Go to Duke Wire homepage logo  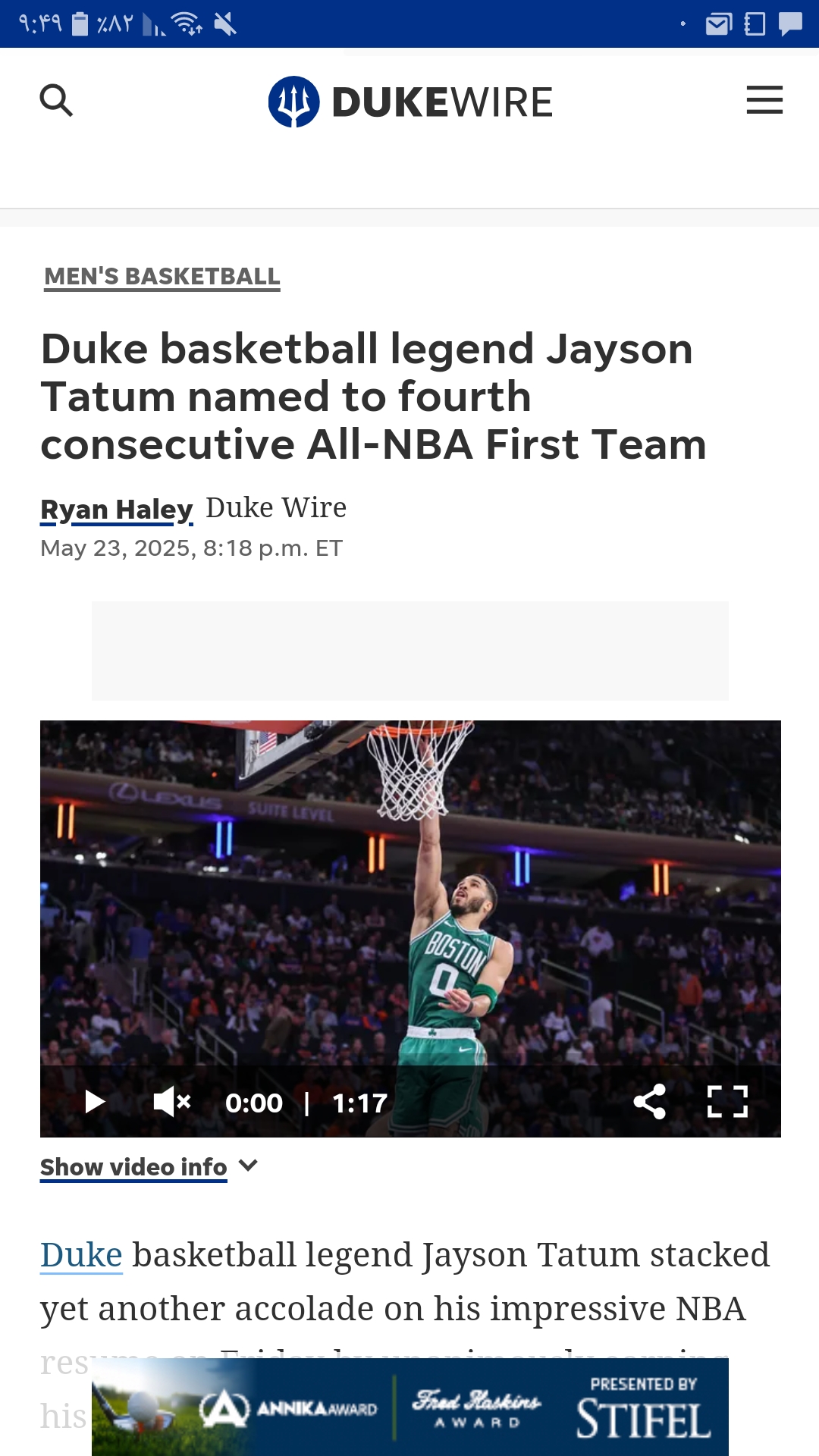[x=410, y=102]
